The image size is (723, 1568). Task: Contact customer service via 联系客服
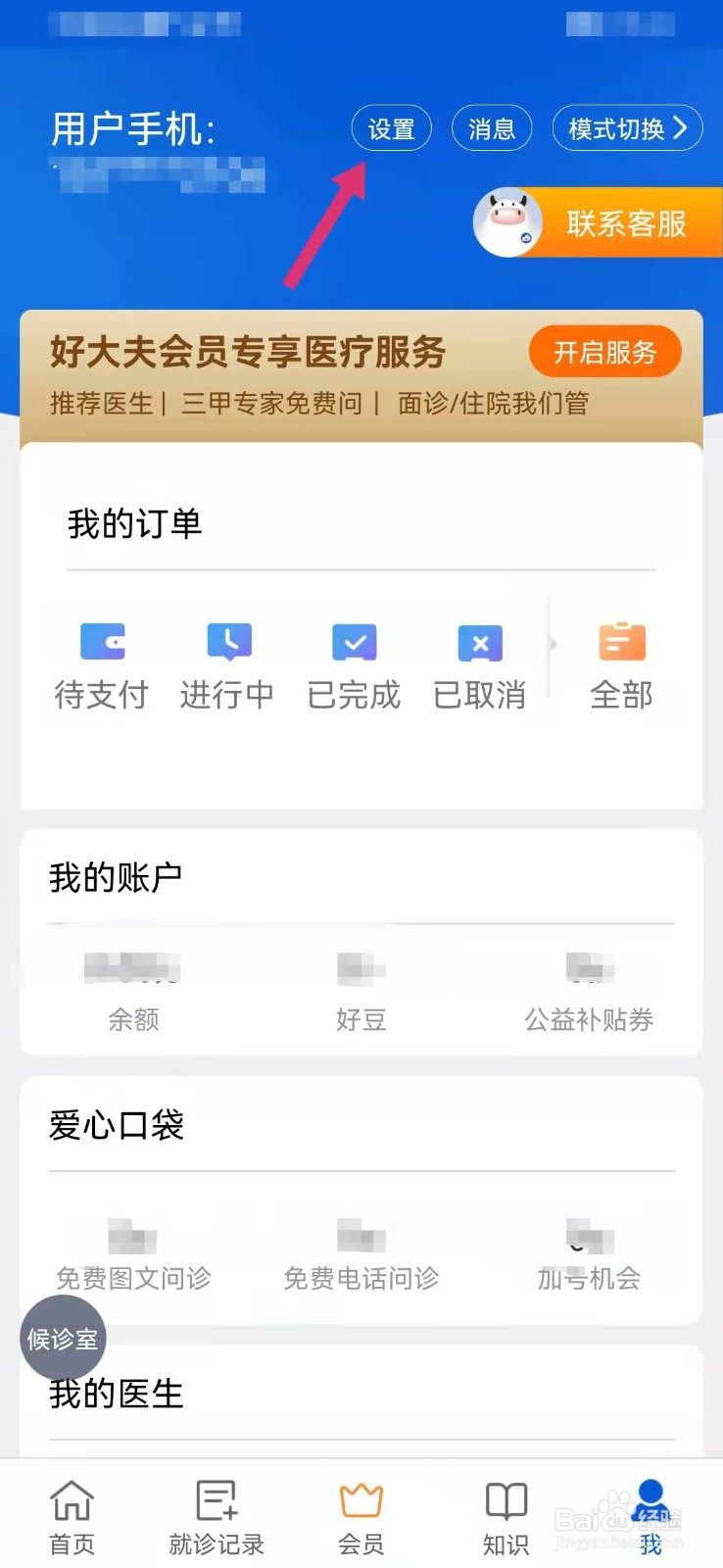[x=598, y=222]
